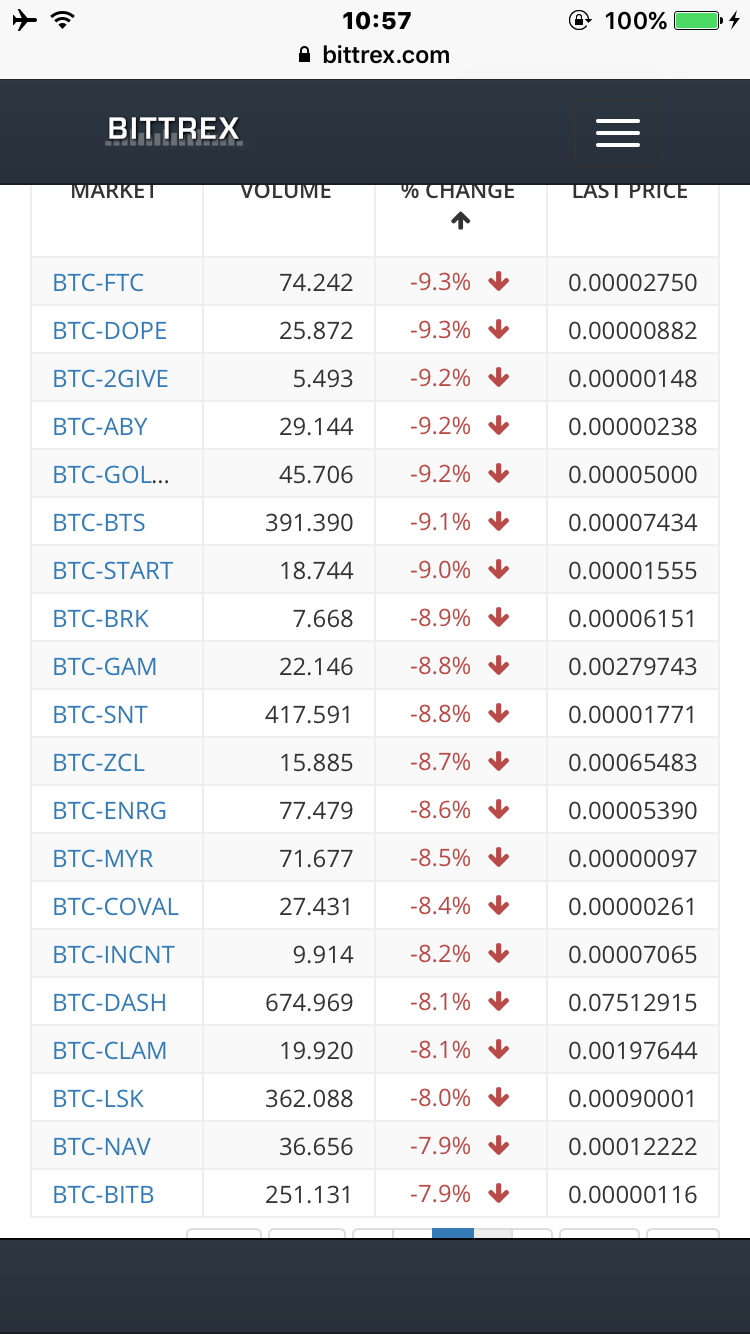View BTC-START market details
Image resolution: width=750 pixels, height=1334 pixels.
coord(113,571)
